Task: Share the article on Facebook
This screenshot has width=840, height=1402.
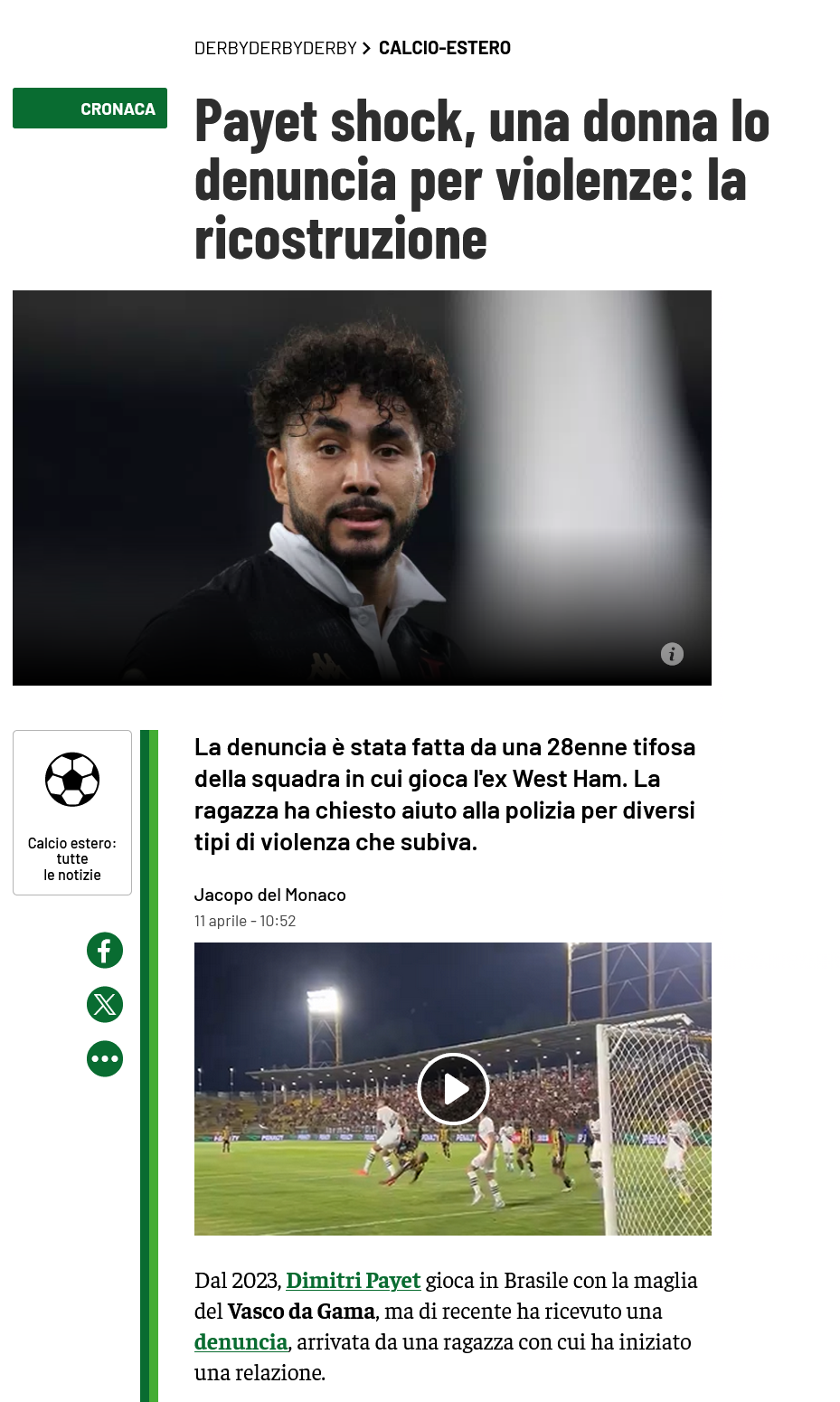Action: coord(105,950)
